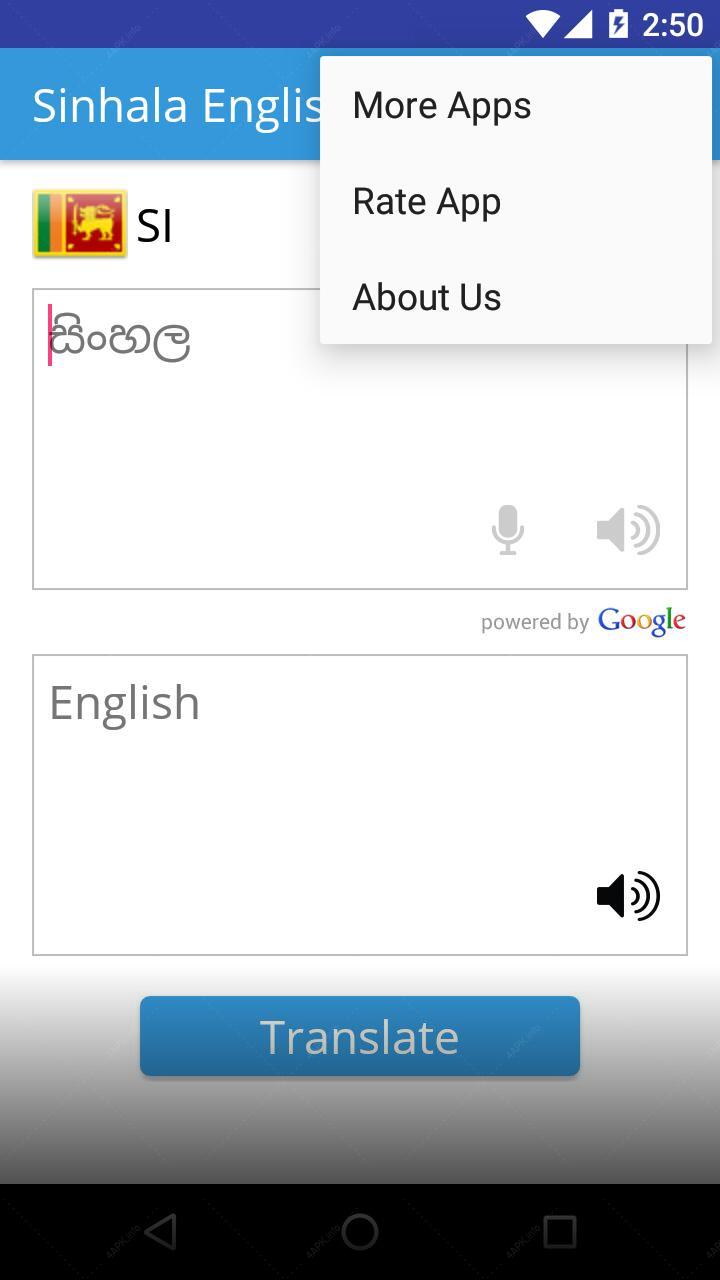
Task: Tap the Translate button
Action: point(360,1036)
